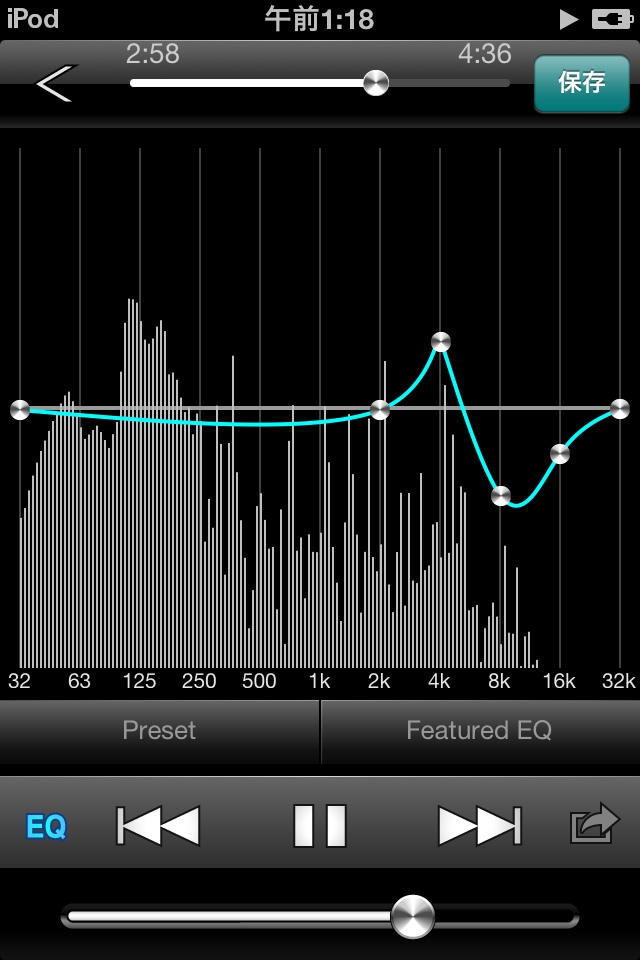Select the EQ control point at 32 Hz
This screenshot has height=960, width=640.
point(20,410)
